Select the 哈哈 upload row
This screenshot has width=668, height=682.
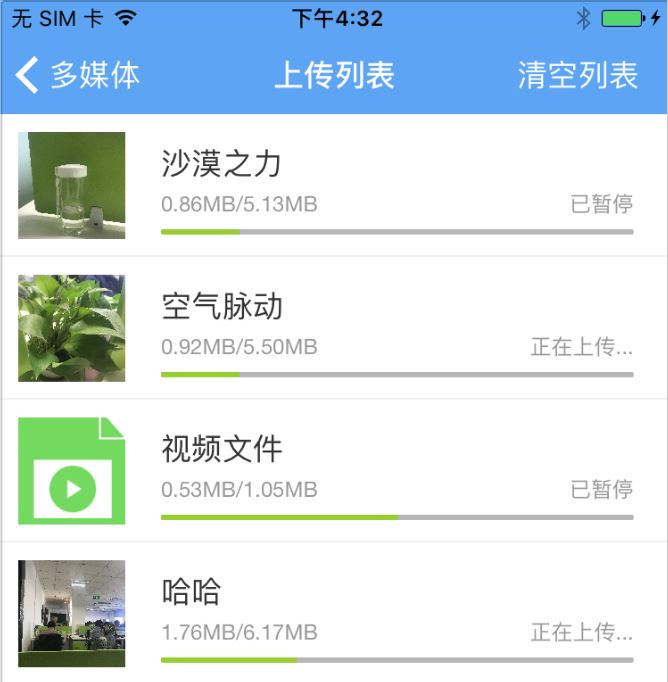point(334,613)
